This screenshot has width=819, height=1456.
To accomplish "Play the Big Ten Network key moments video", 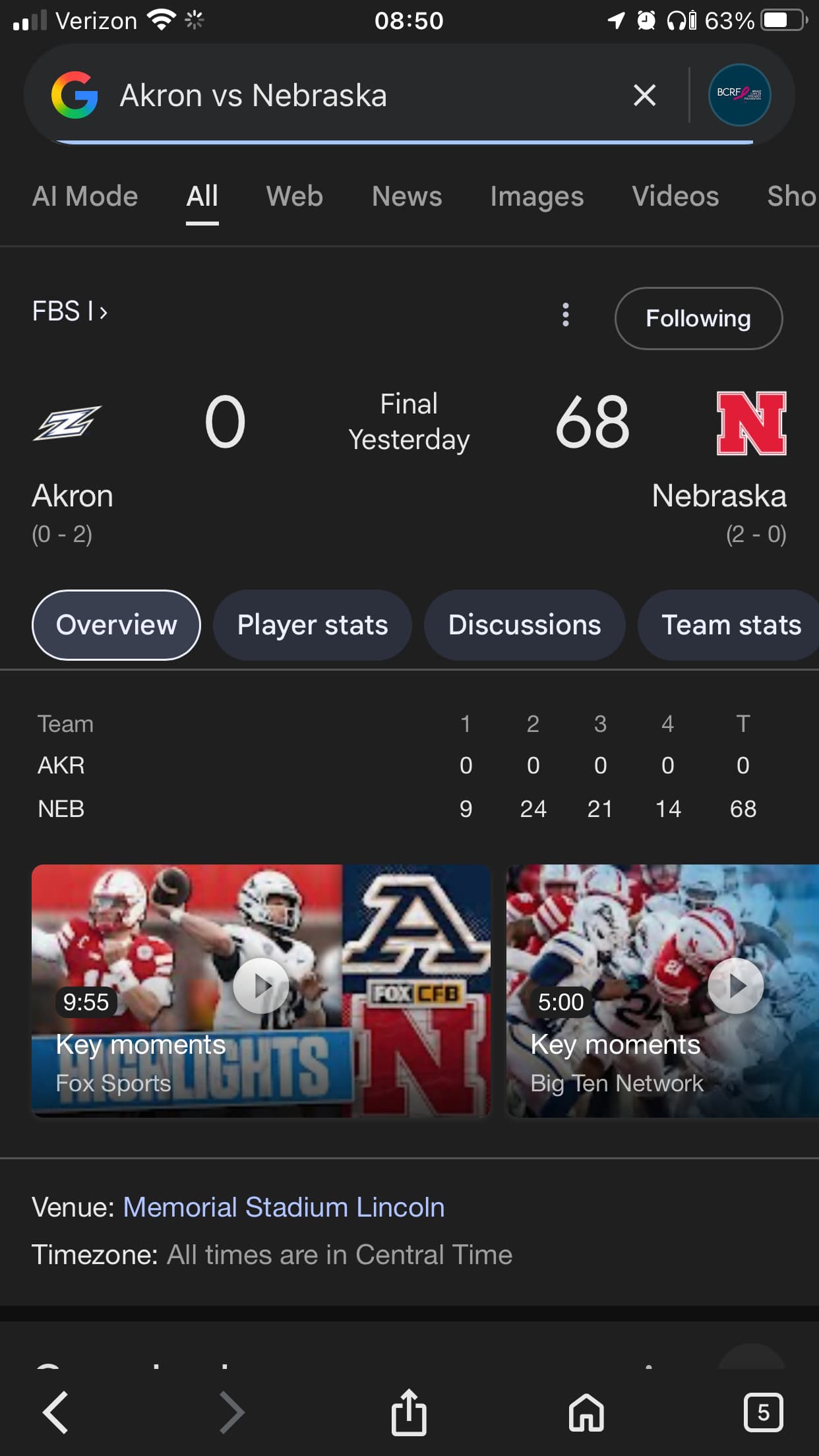I will point(735,986).
